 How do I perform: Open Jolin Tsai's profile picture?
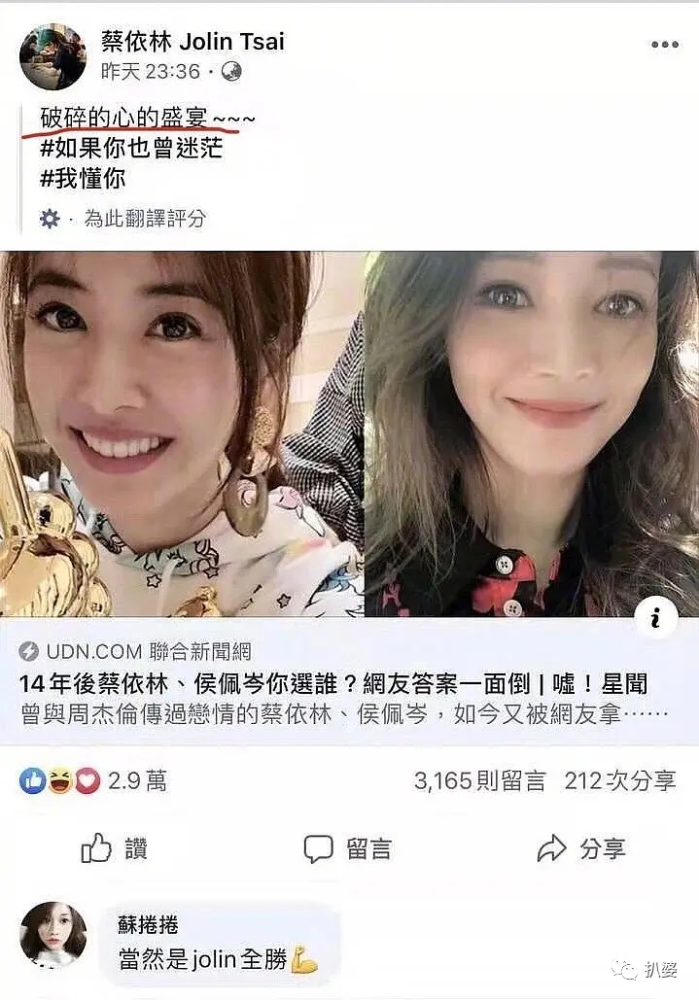pos(53,57)
